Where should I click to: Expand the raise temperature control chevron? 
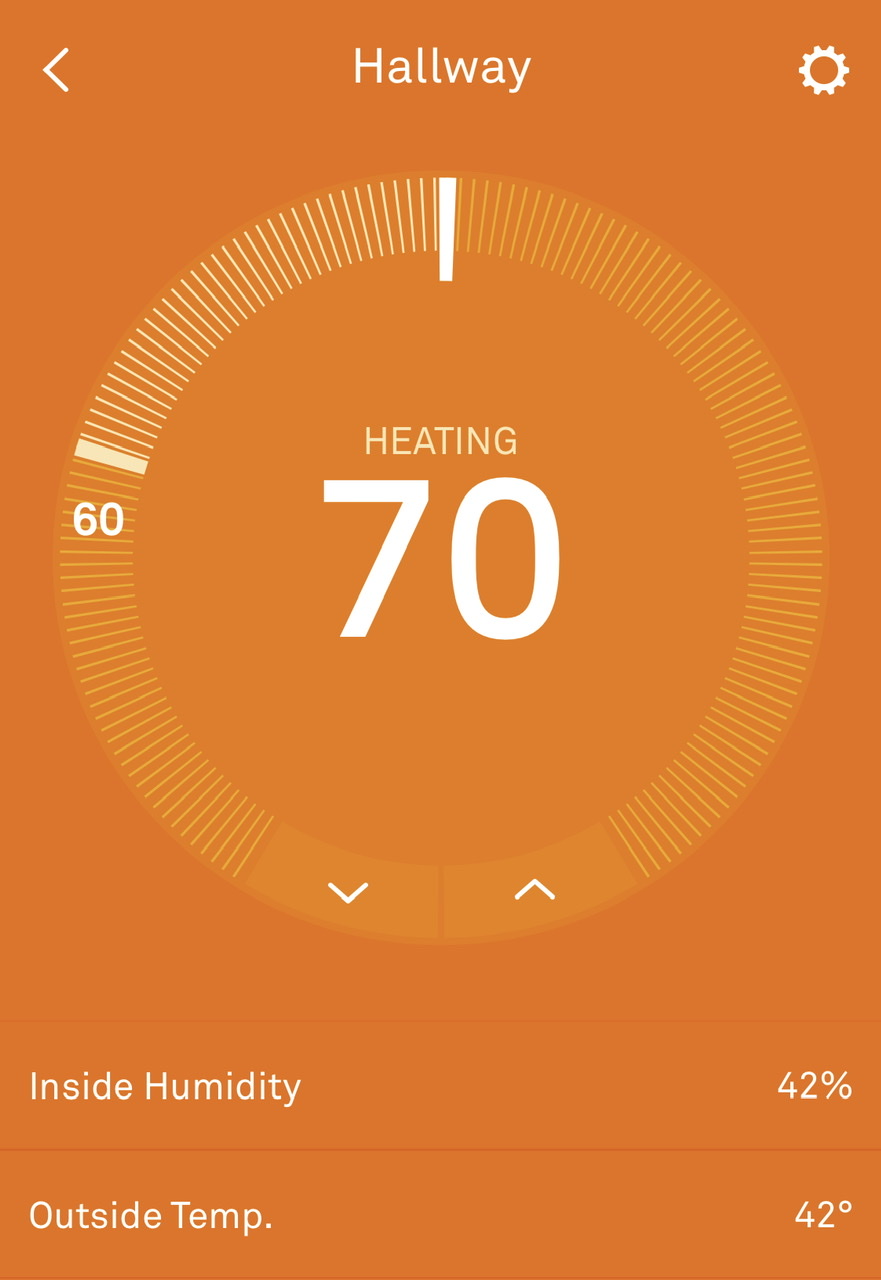pos(533,893)
